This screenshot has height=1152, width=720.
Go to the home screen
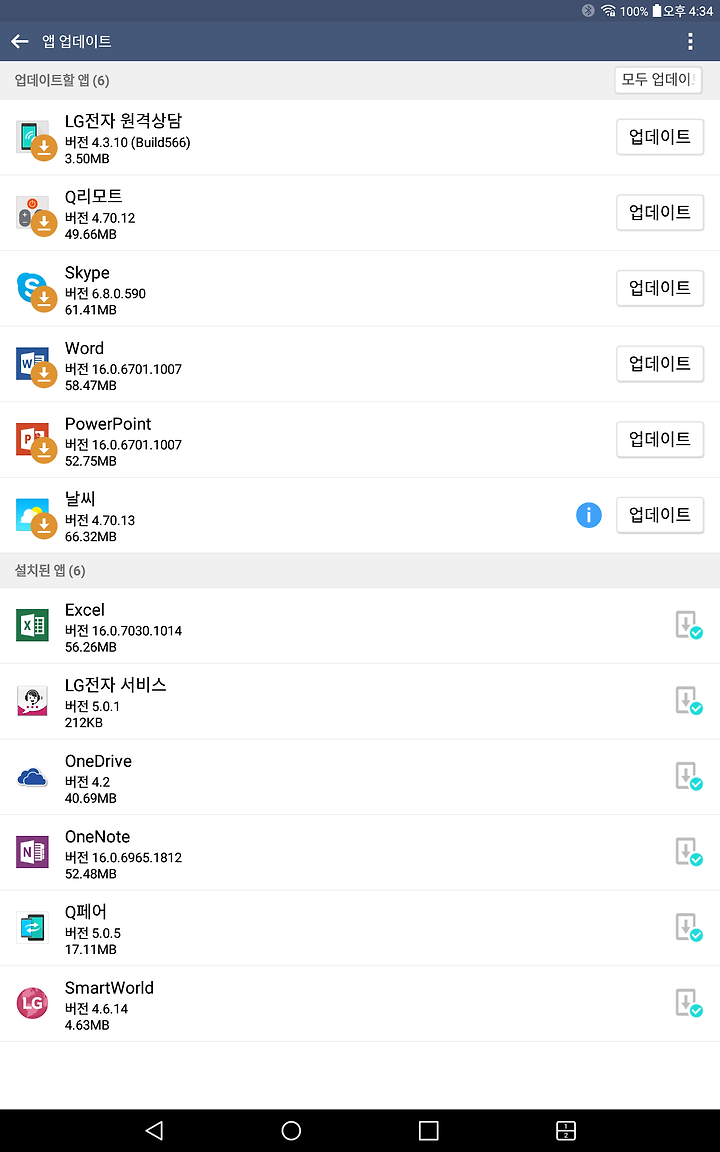[x=291, y=1130]
